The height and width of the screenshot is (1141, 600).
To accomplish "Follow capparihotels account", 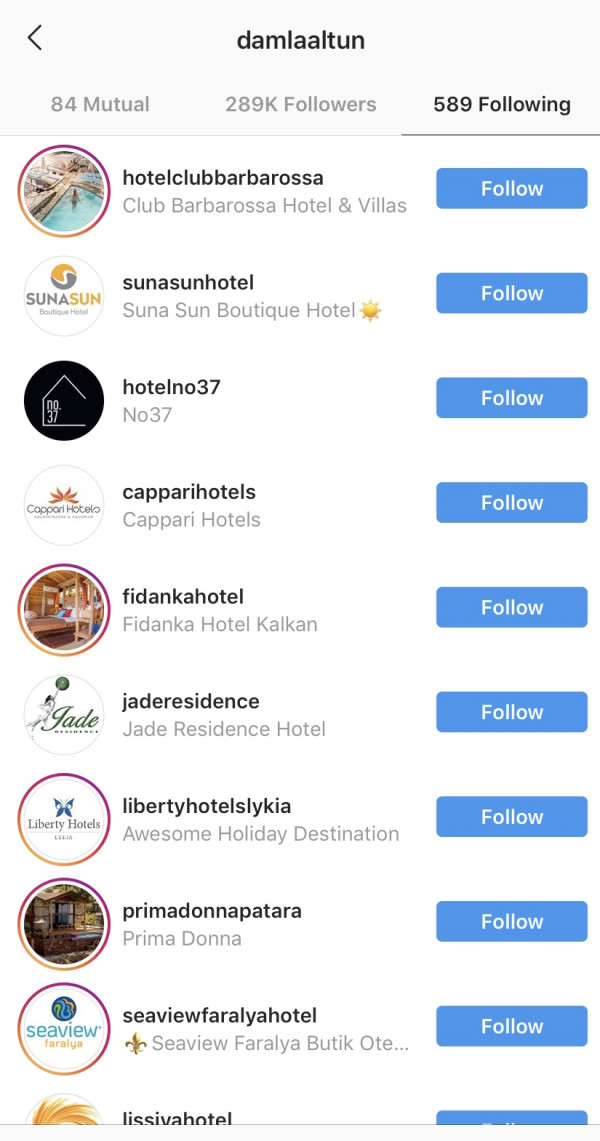I will [511, 503].
